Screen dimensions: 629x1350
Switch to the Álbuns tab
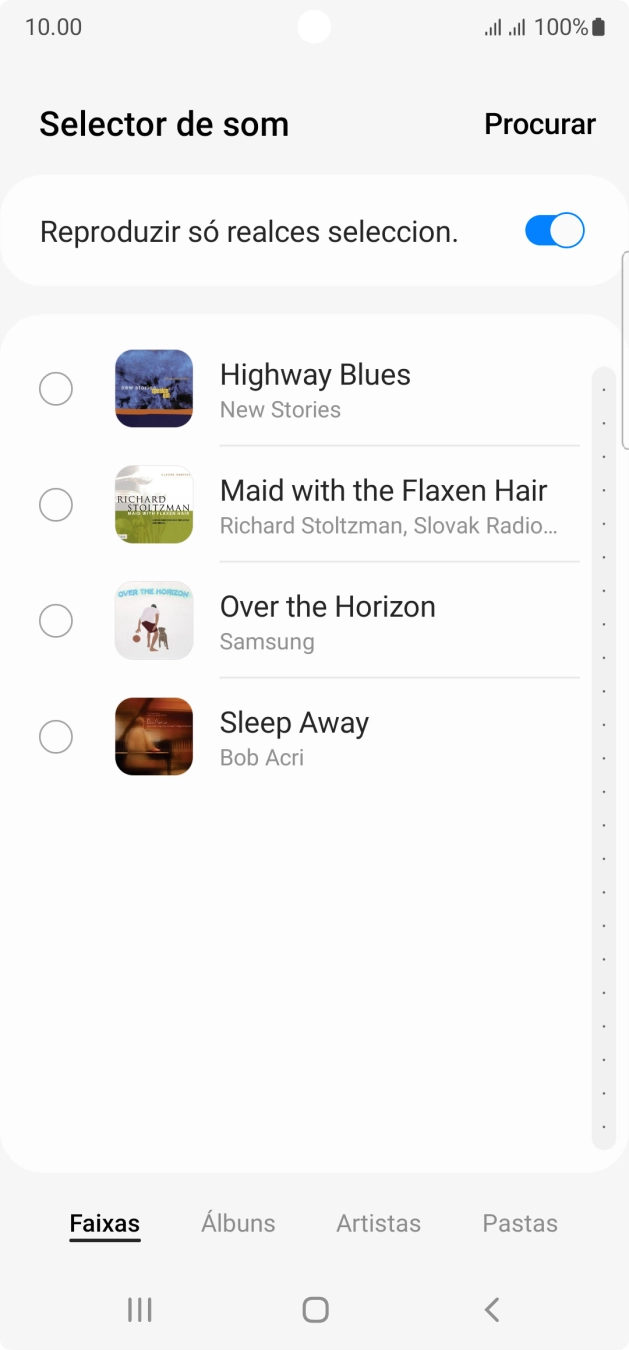pyautogui.click(x=238, y=1223)
